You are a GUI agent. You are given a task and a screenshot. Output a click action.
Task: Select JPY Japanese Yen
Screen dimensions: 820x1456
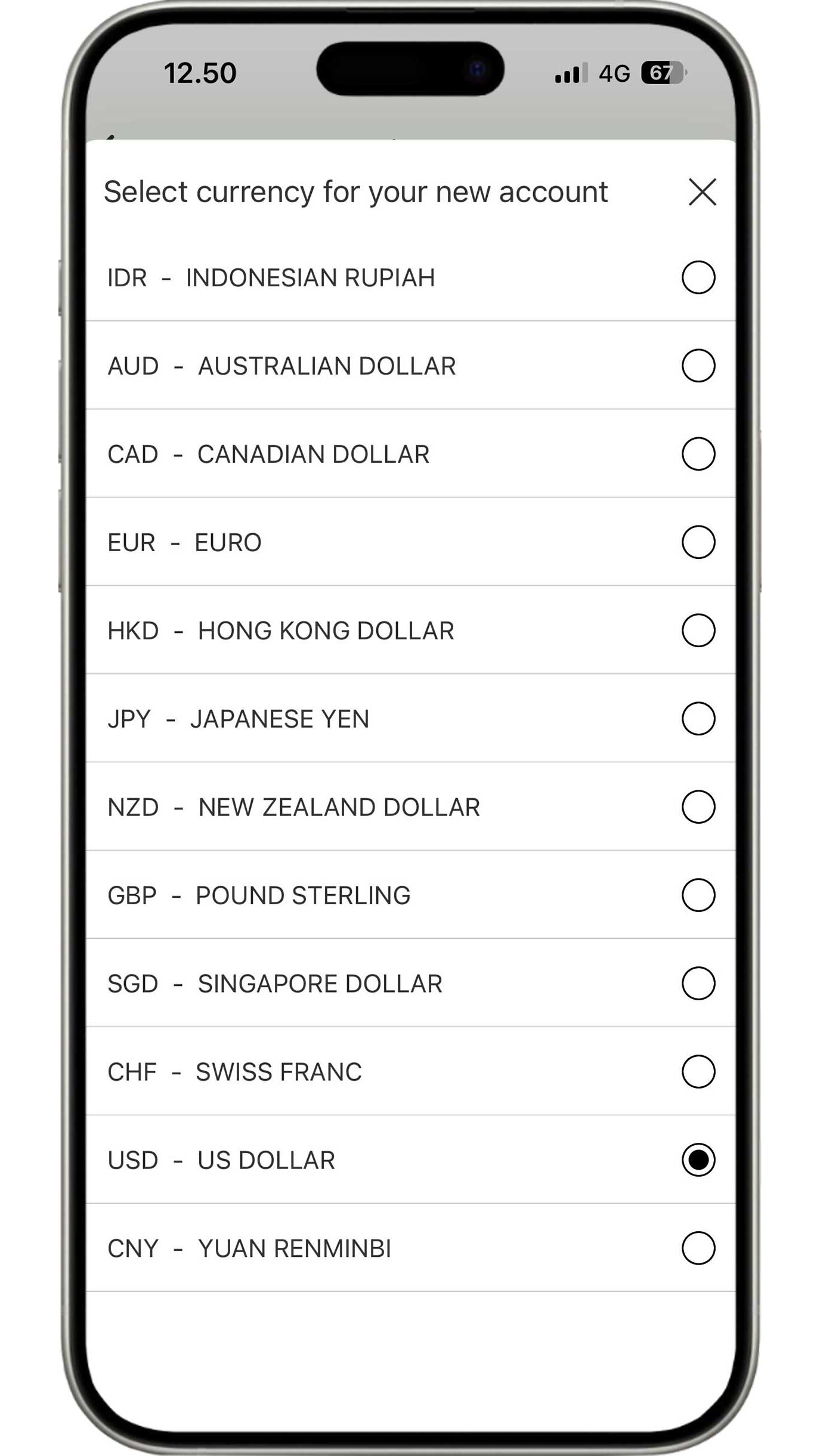410,719
